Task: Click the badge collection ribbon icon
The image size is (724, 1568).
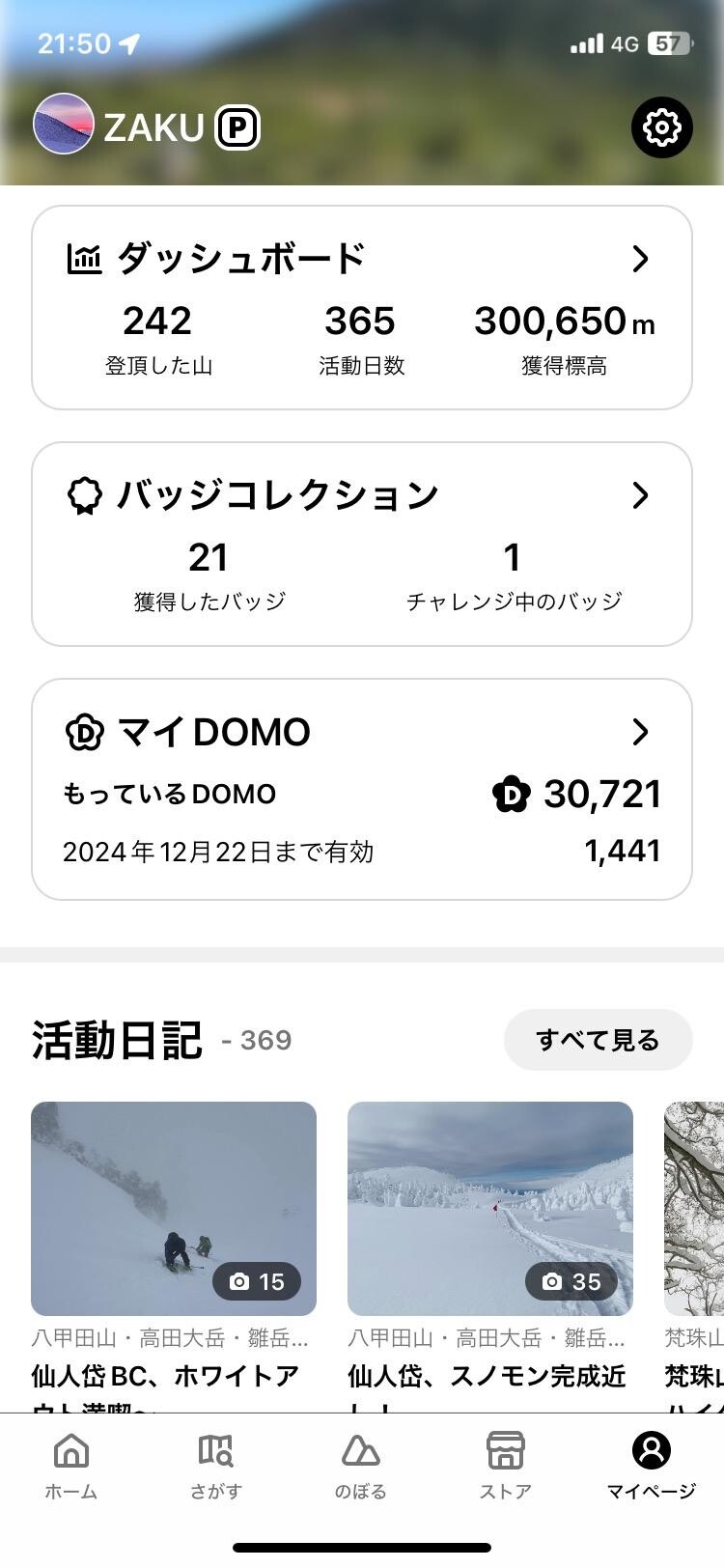Action: 87,493
